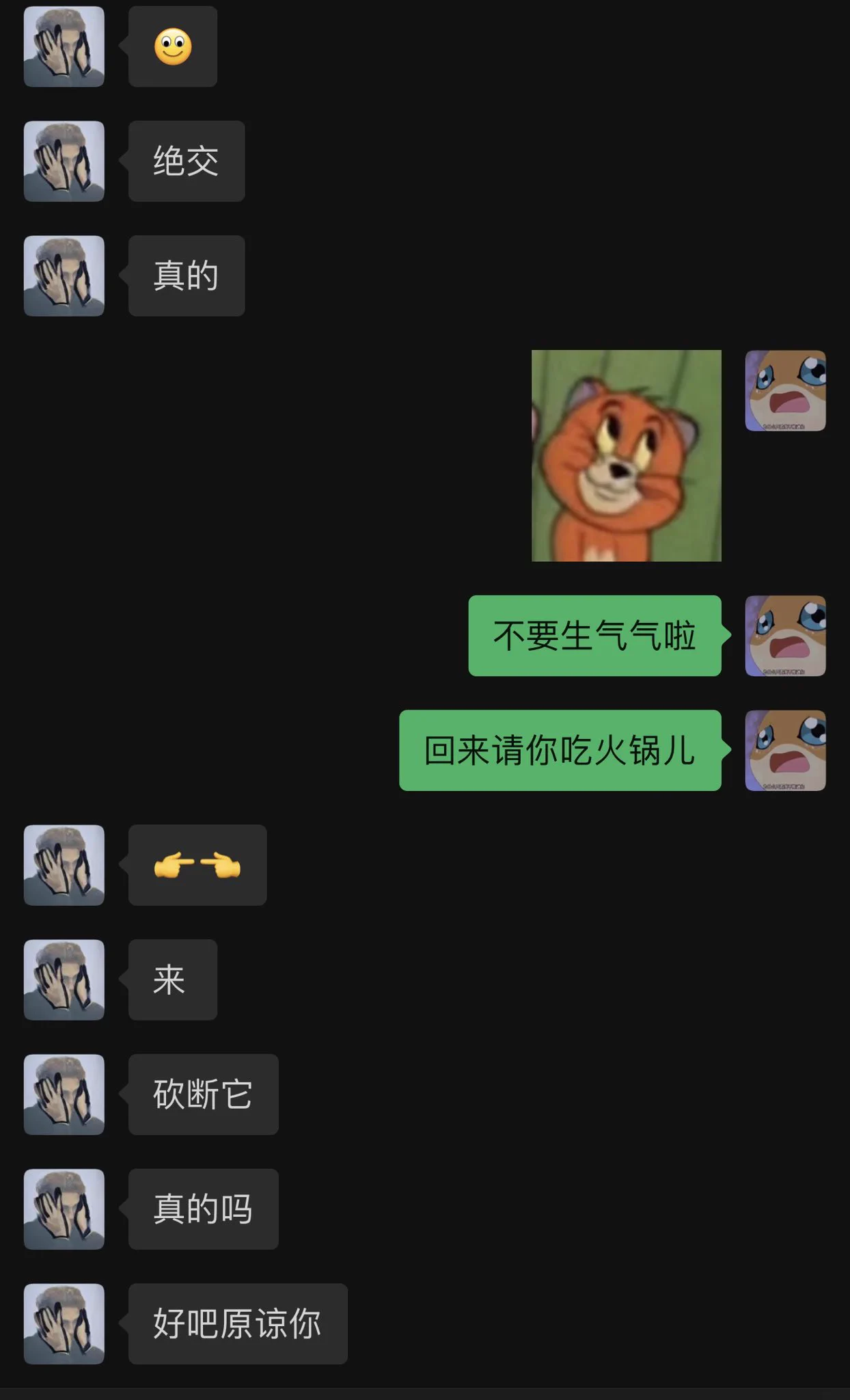Tap own avatar next to 不要生气气啦
This screenshot has width=850, height=1400.
(785, 636)
